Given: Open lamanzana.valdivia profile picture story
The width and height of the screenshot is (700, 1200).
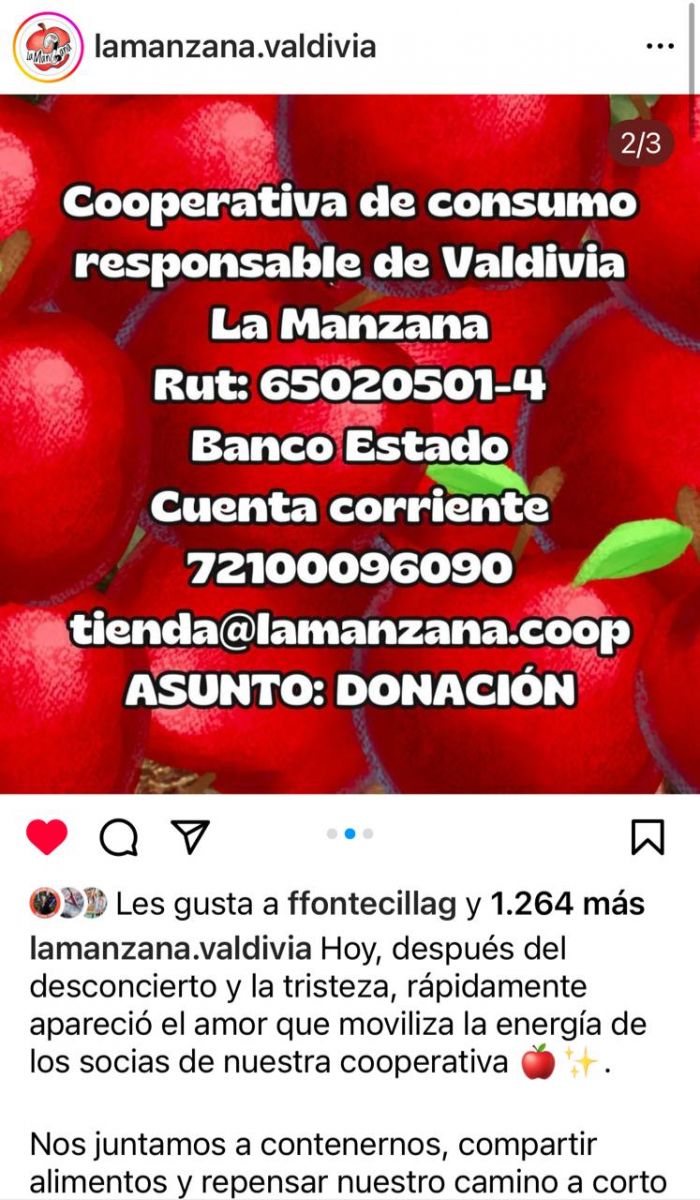Looking at the screenshot, I should pos(48,46).
